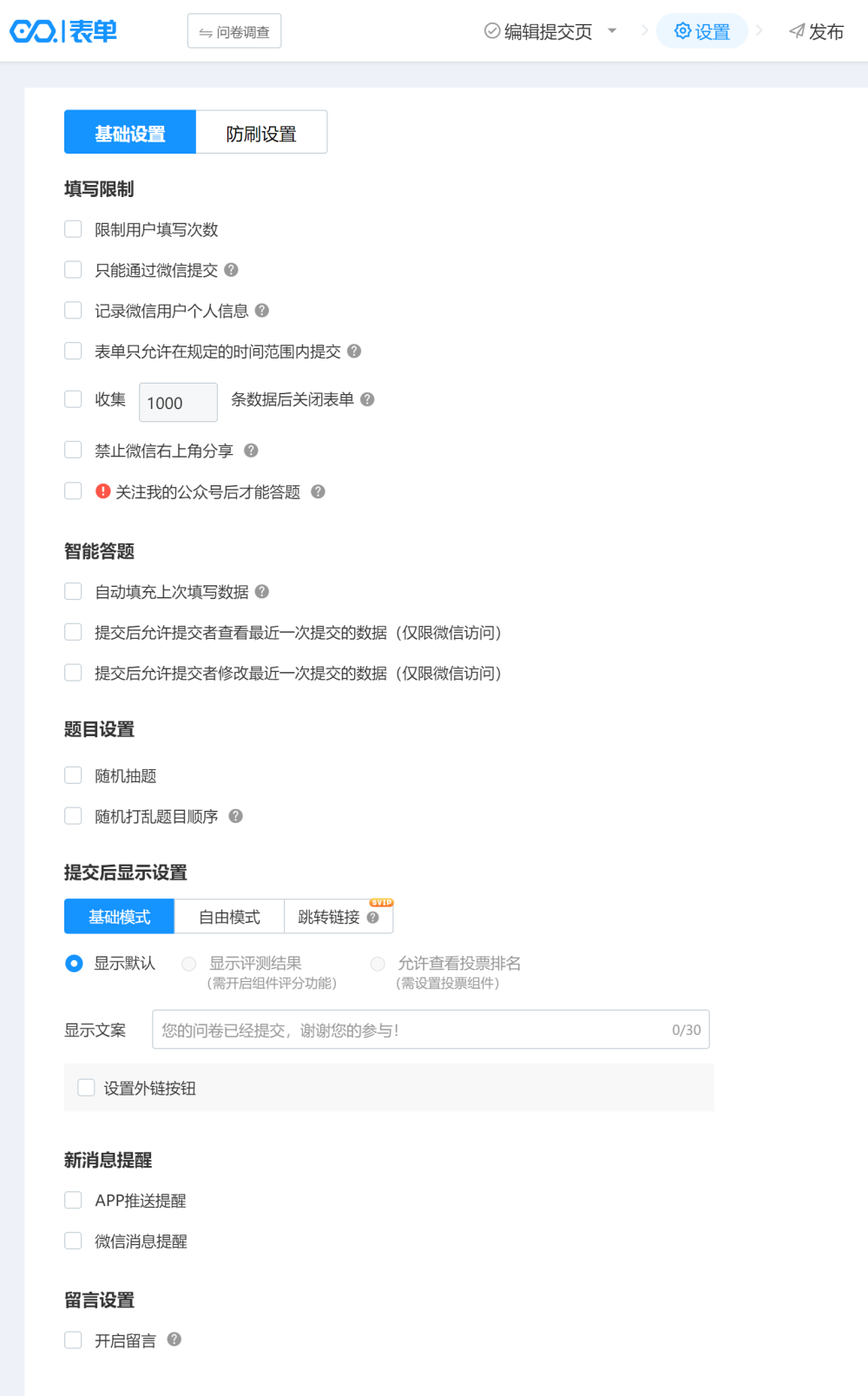This screenshot has width=868, height=1396.
Task: Switch to the 防刷设置 tab
Action: tap(261, 133)
